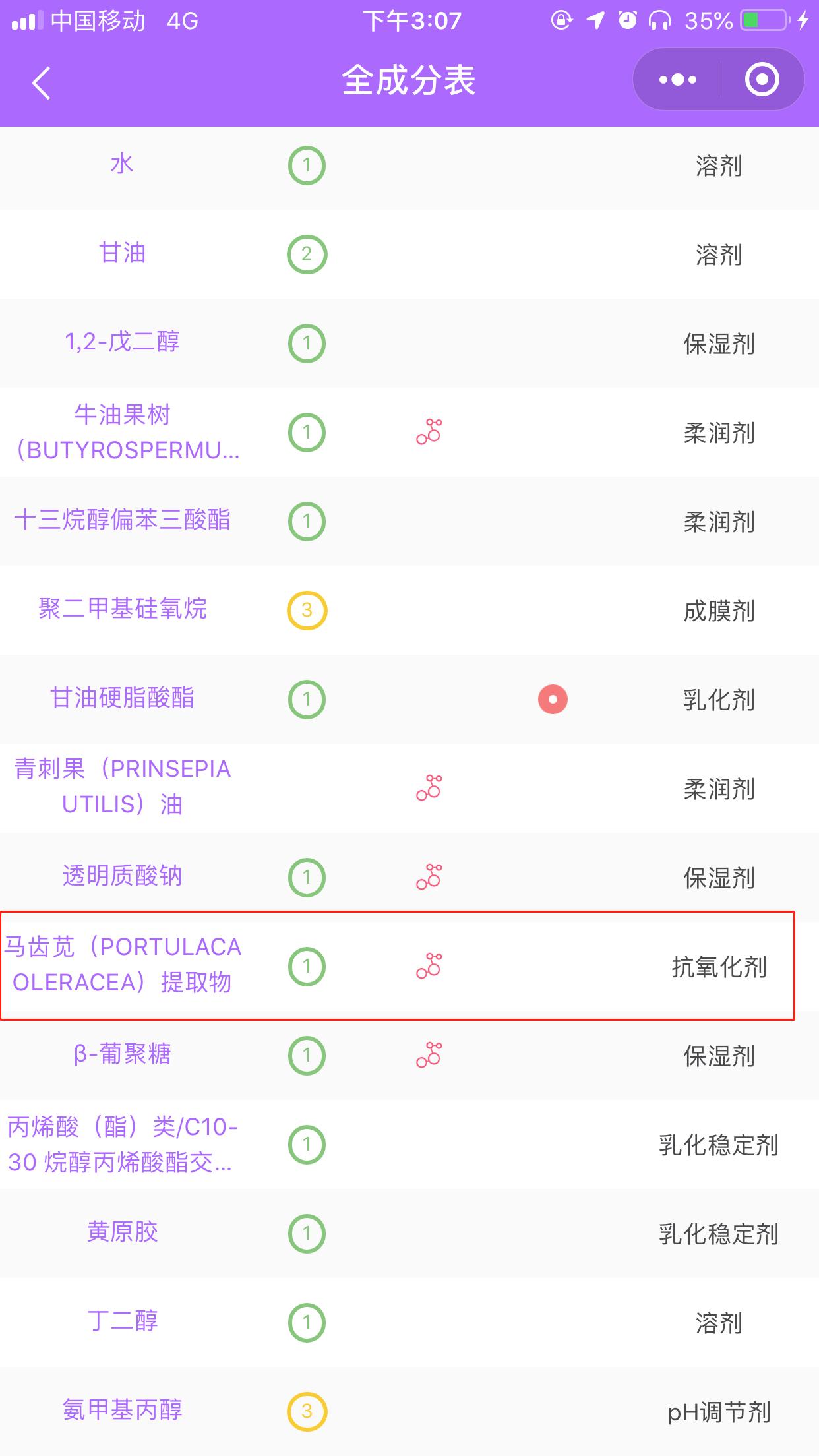View β-葡聚糖 ingredient details
The width and height of the screenshot is (819, 1456).
122,1054
